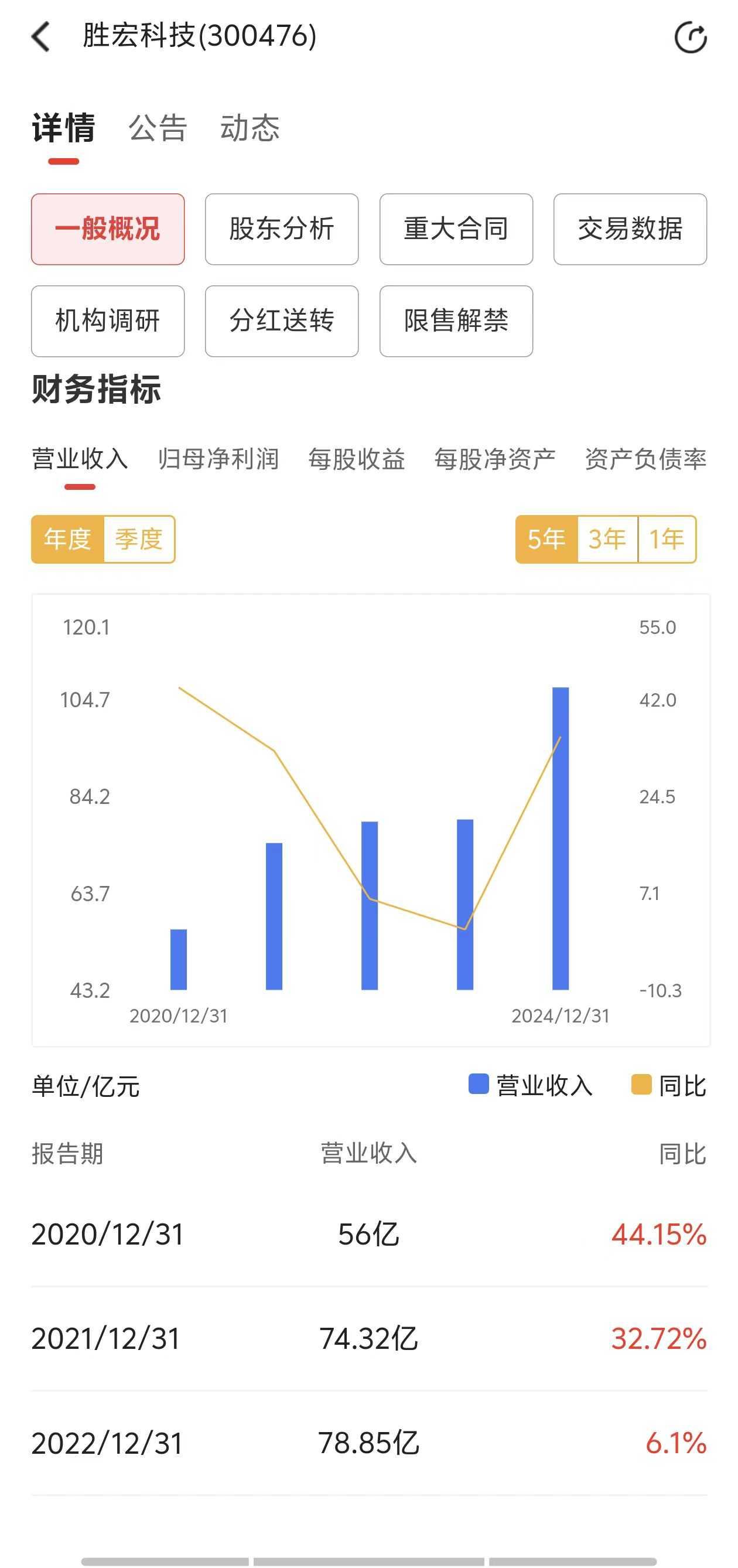The width and height of the screenshot is (738, 1568).
Task: Select the 详情 tab
Action: [x=64, y=128]
